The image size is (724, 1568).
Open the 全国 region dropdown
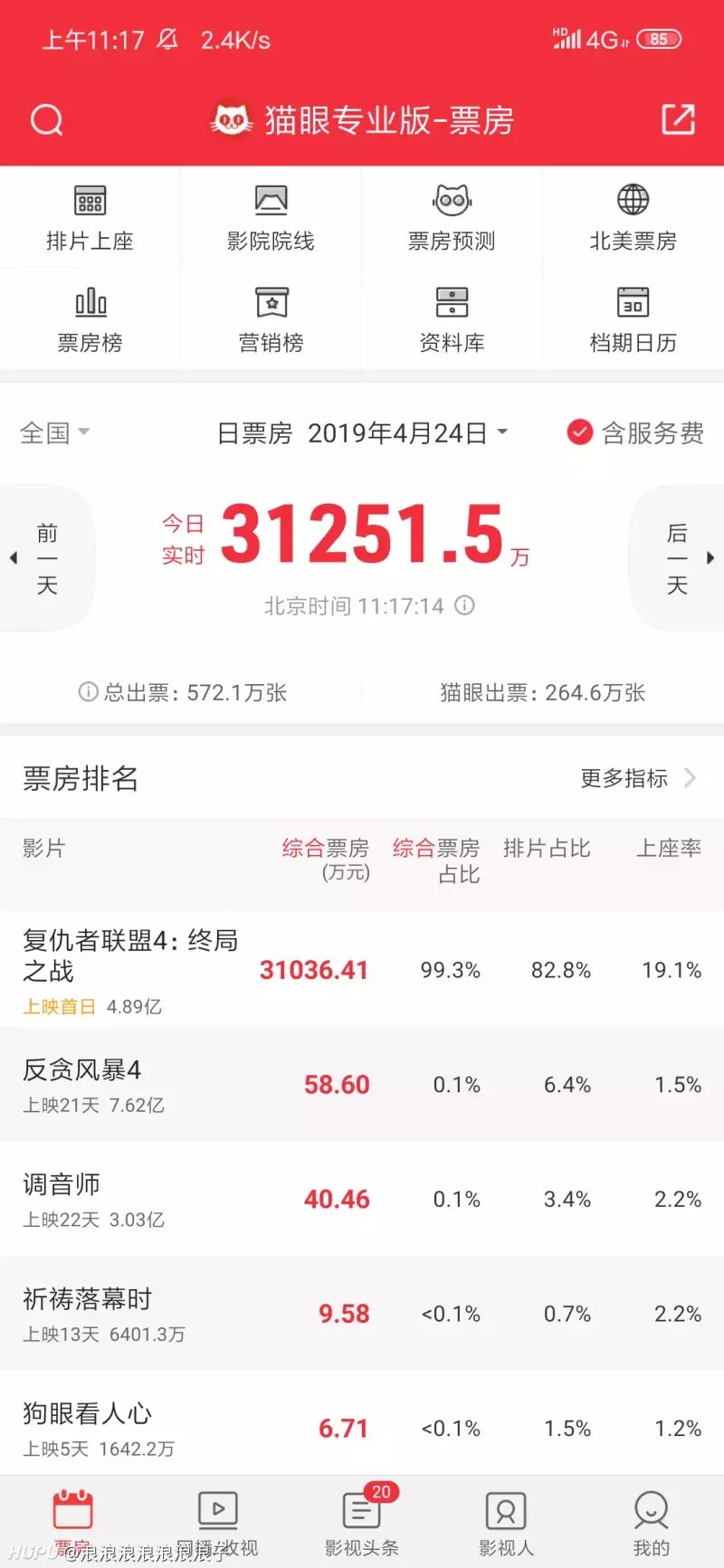tap(54, 432)
